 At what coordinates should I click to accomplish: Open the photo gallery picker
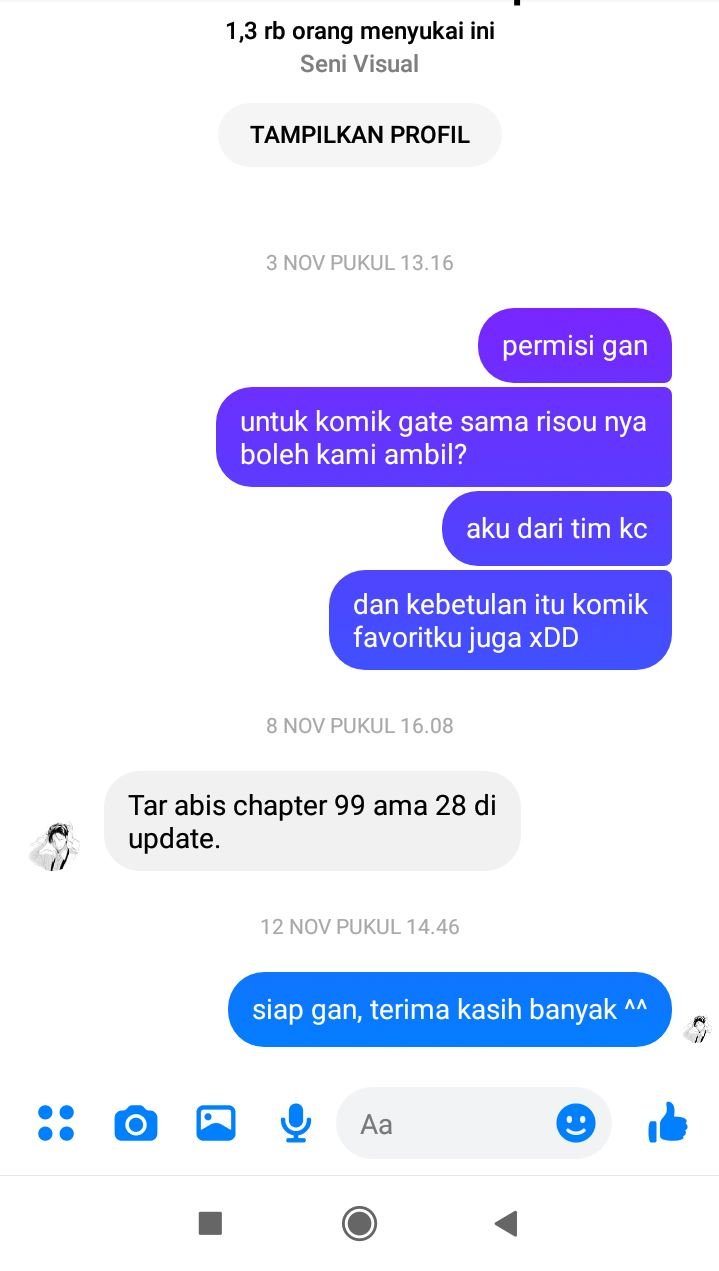pos(216,1123)
